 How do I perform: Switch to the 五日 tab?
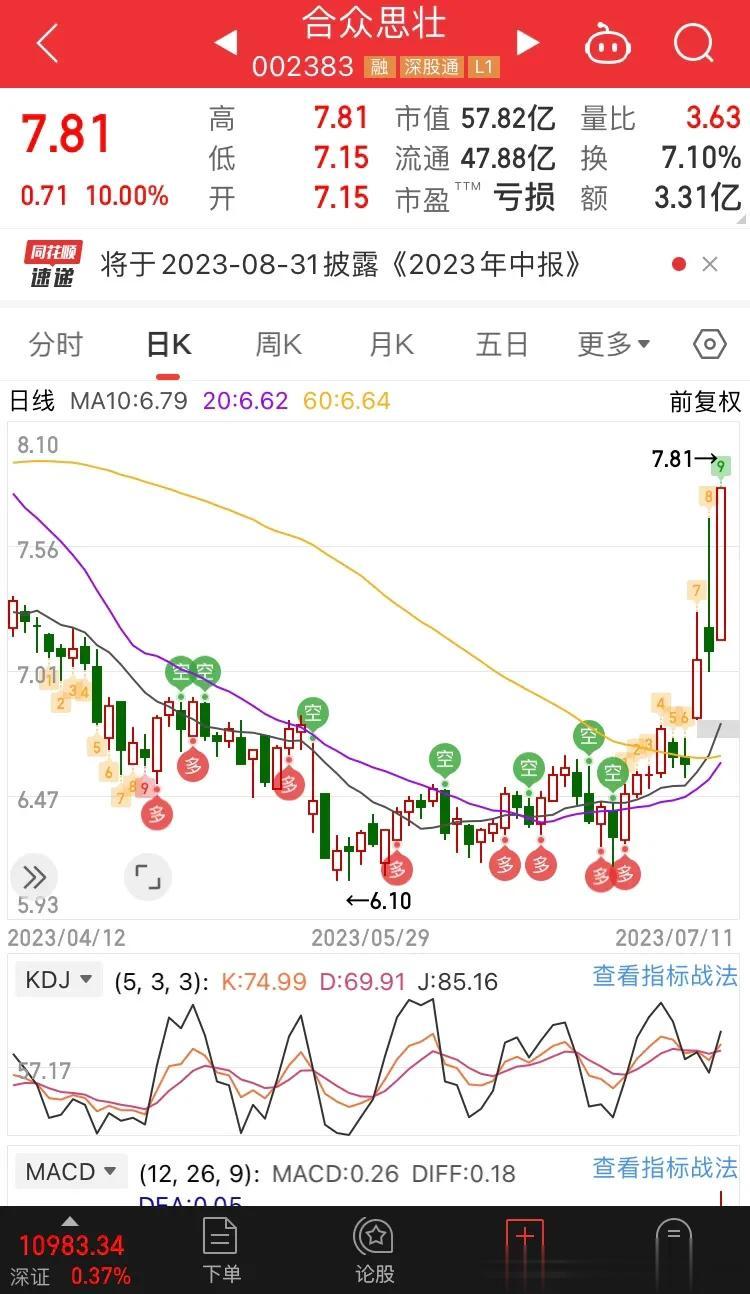[x=501, y=345]
